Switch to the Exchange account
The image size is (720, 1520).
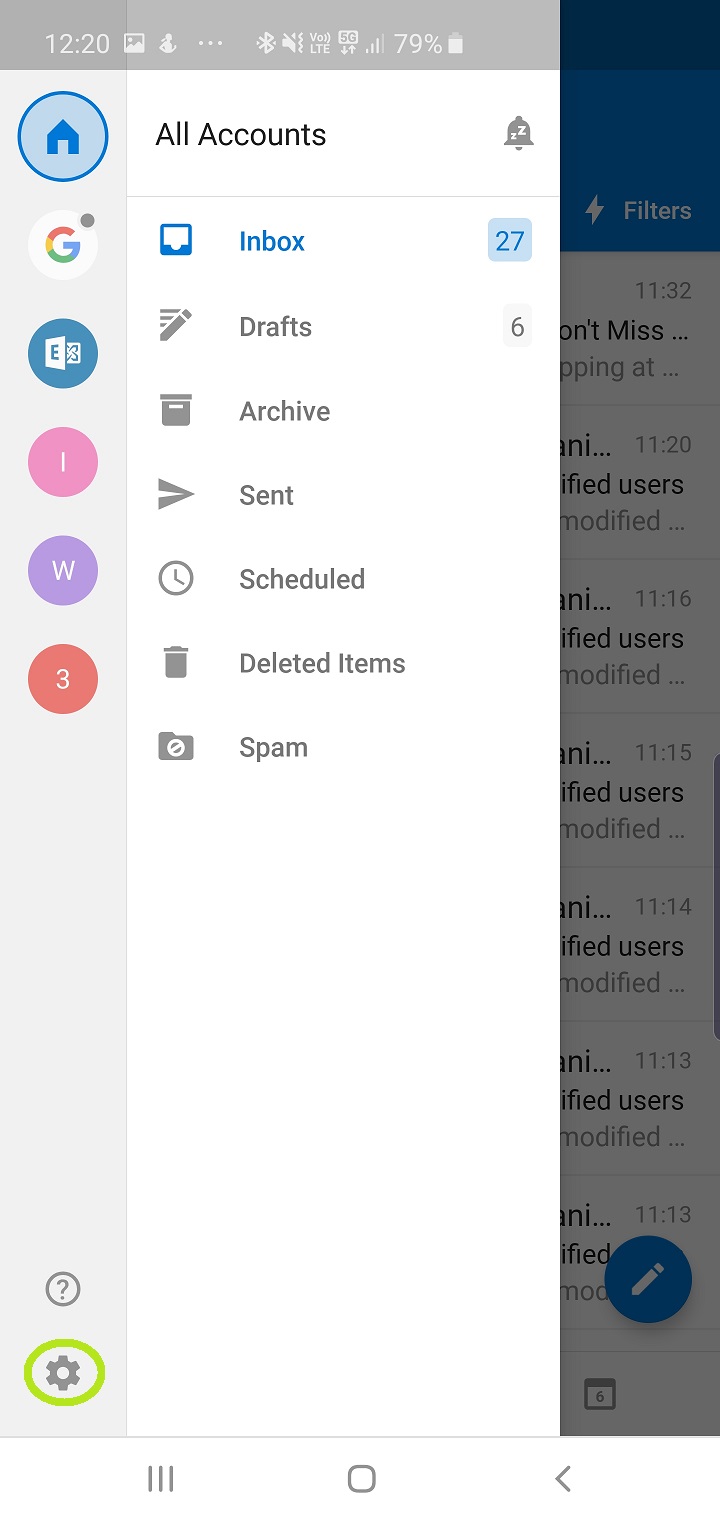coord(63,353)
